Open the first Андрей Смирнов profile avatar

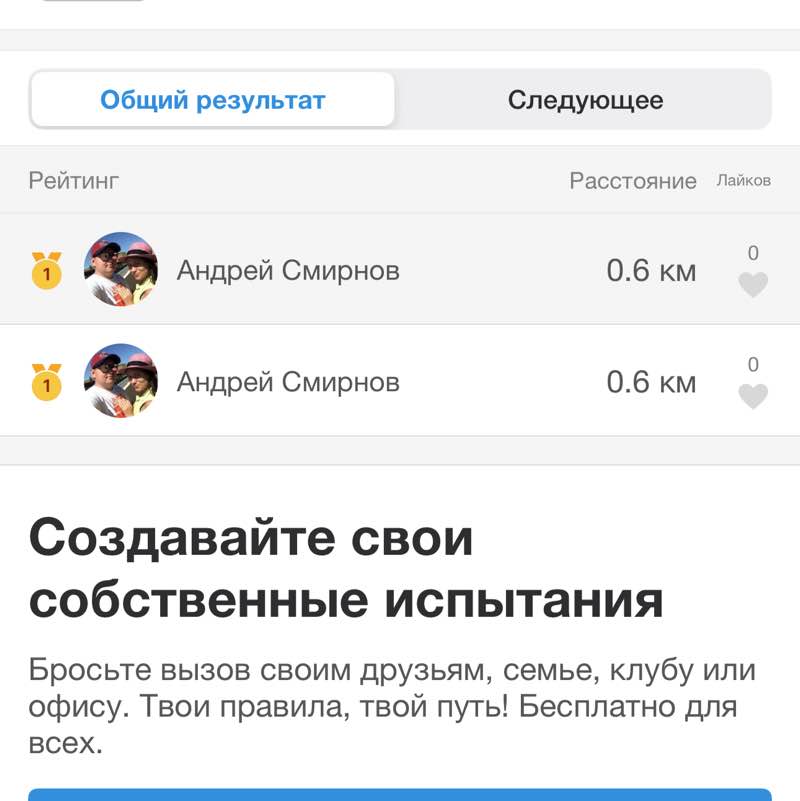click(x=120, y=270)
